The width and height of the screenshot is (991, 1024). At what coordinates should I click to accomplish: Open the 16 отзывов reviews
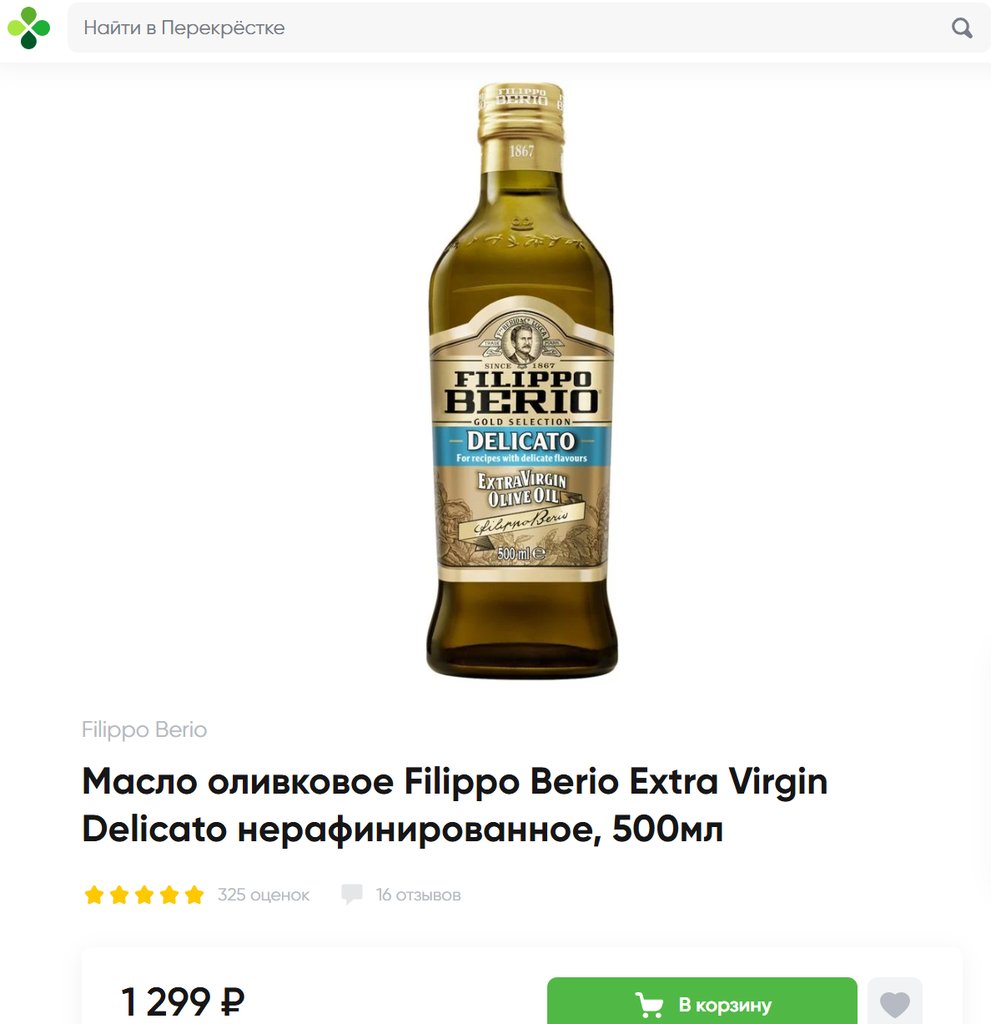click(418, 895)
